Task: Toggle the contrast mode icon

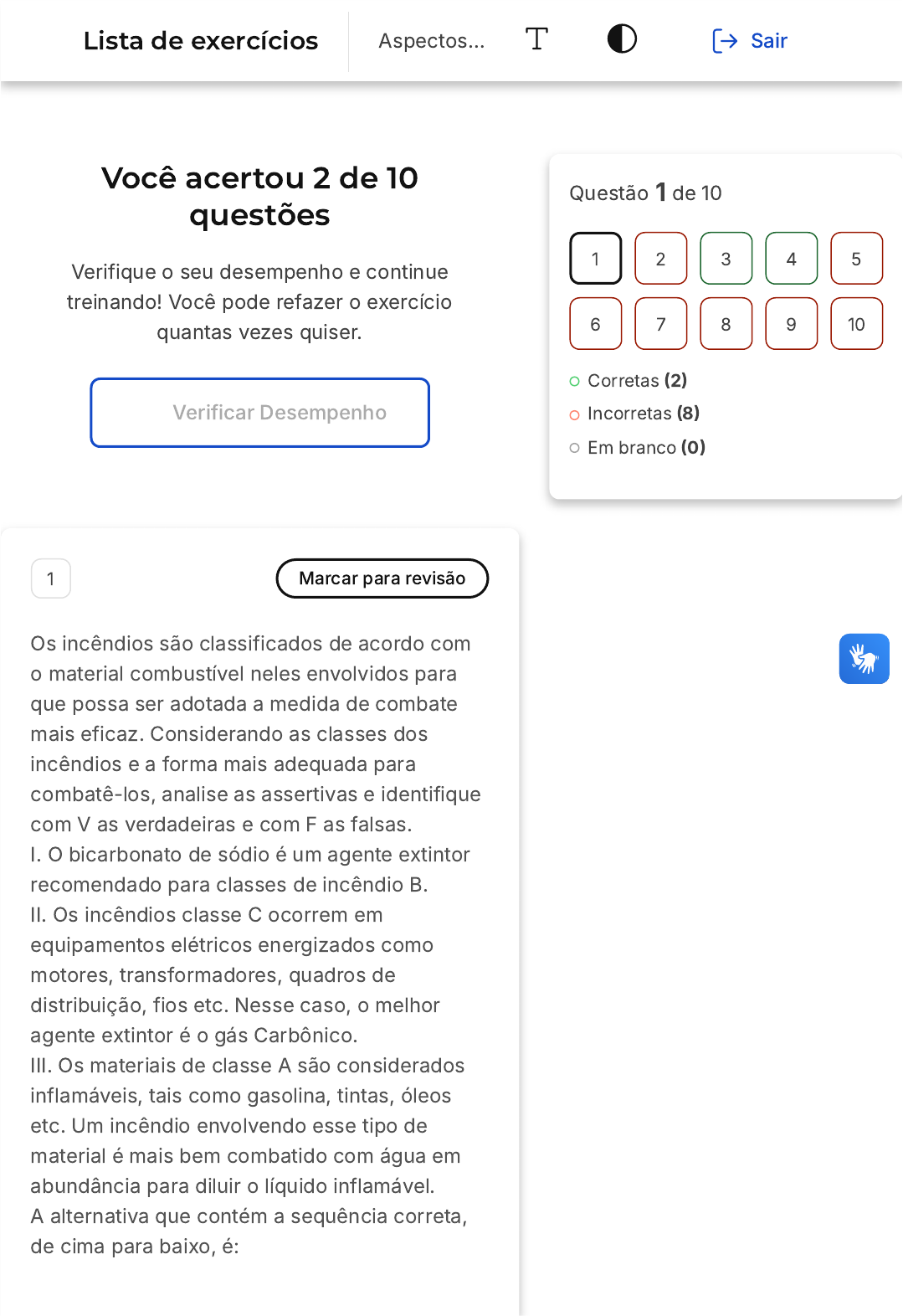Action: [x=622, y=39]
